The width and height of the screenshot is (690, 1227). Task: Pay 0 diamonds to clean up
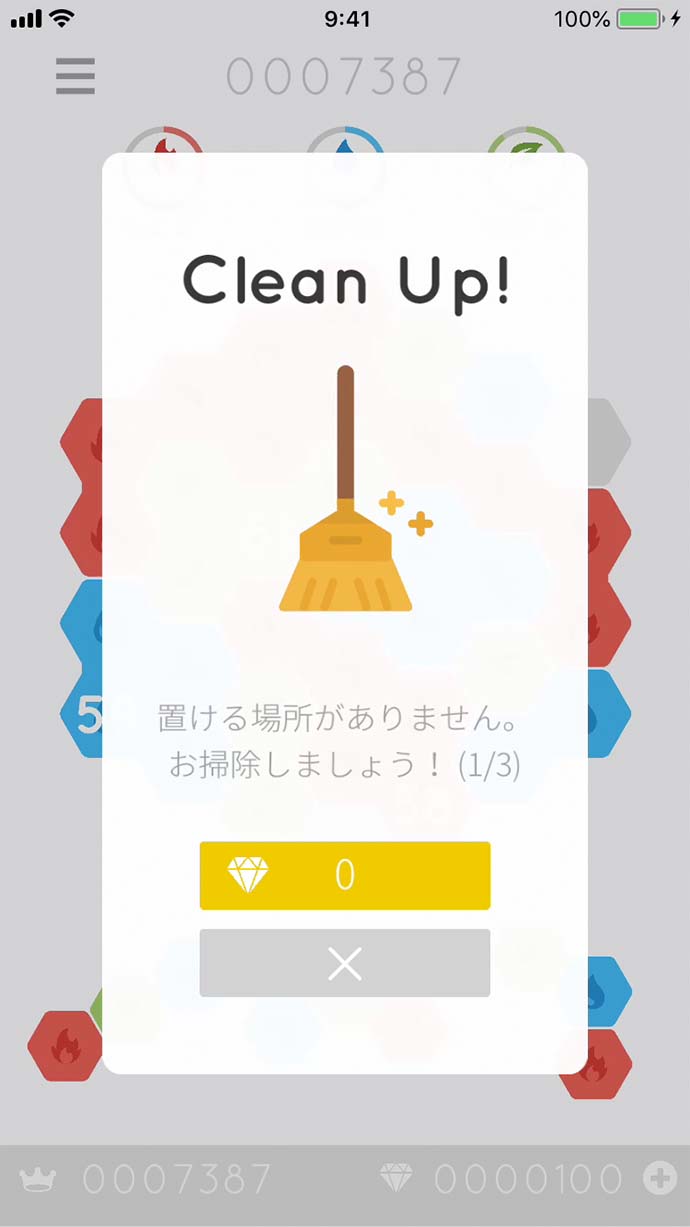tap(344, 875)
